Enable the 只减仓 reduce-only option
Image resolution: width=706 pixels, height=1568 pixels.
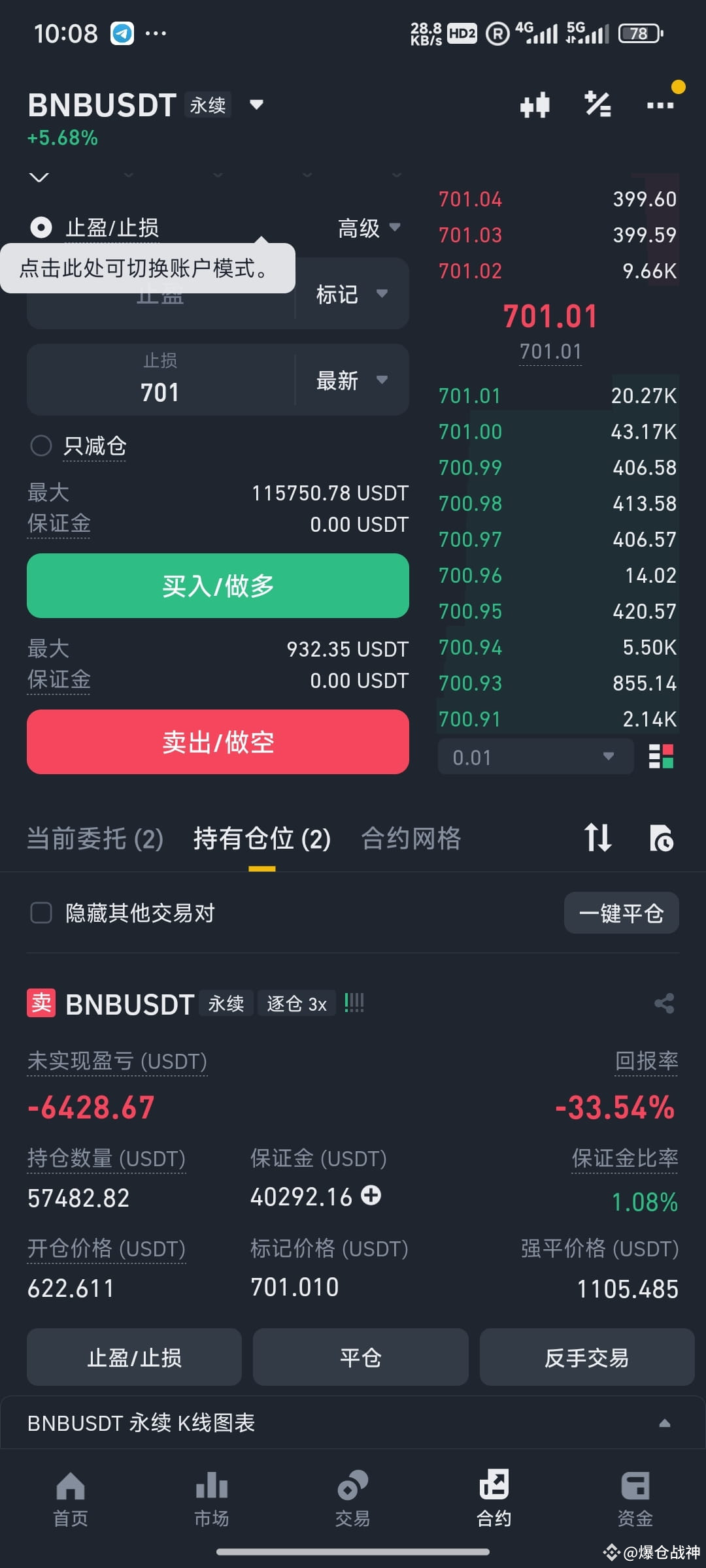41,446
